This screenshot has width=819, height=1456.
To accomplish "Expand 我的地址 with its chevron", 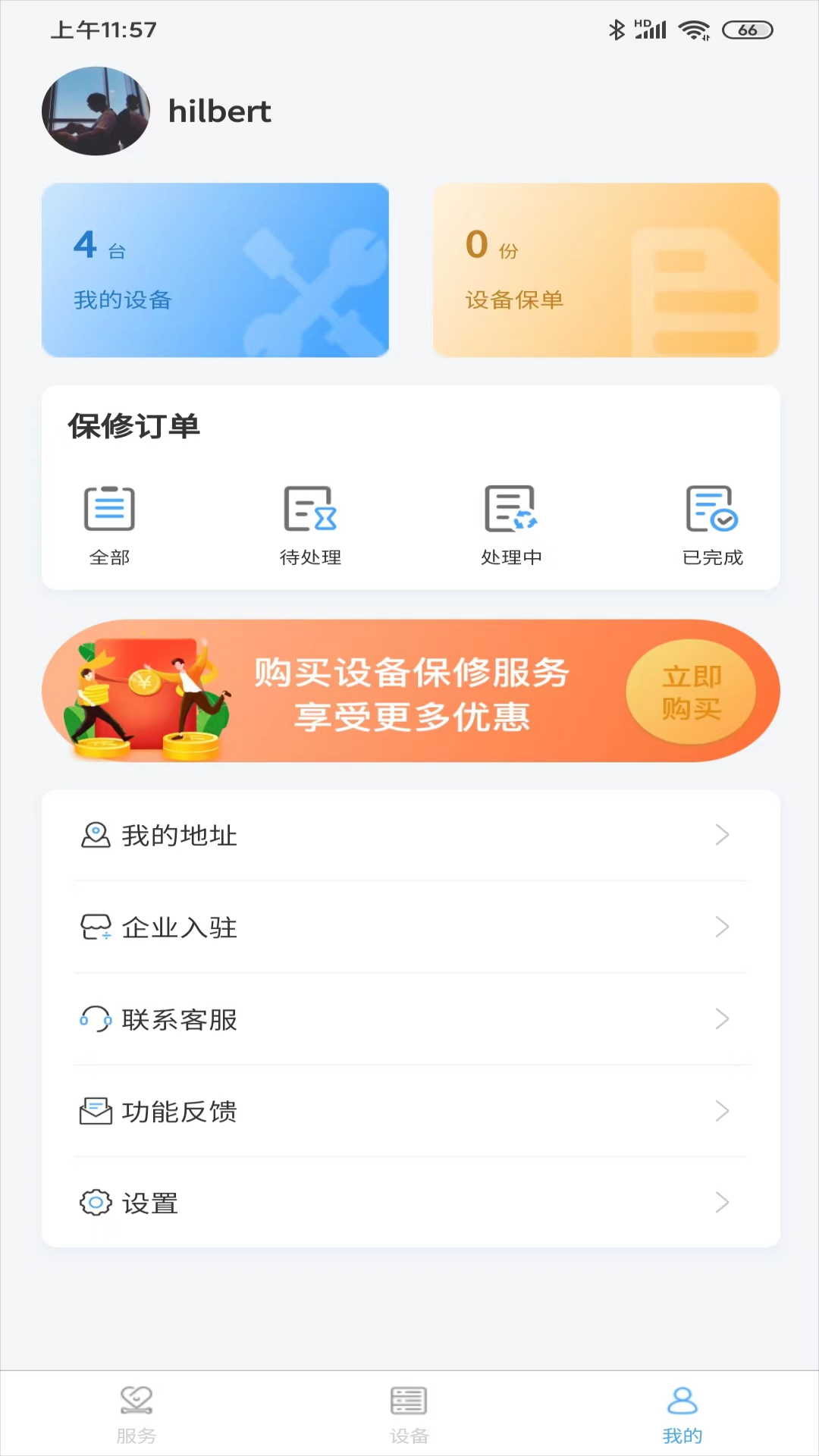I will [x=722, y=835].
